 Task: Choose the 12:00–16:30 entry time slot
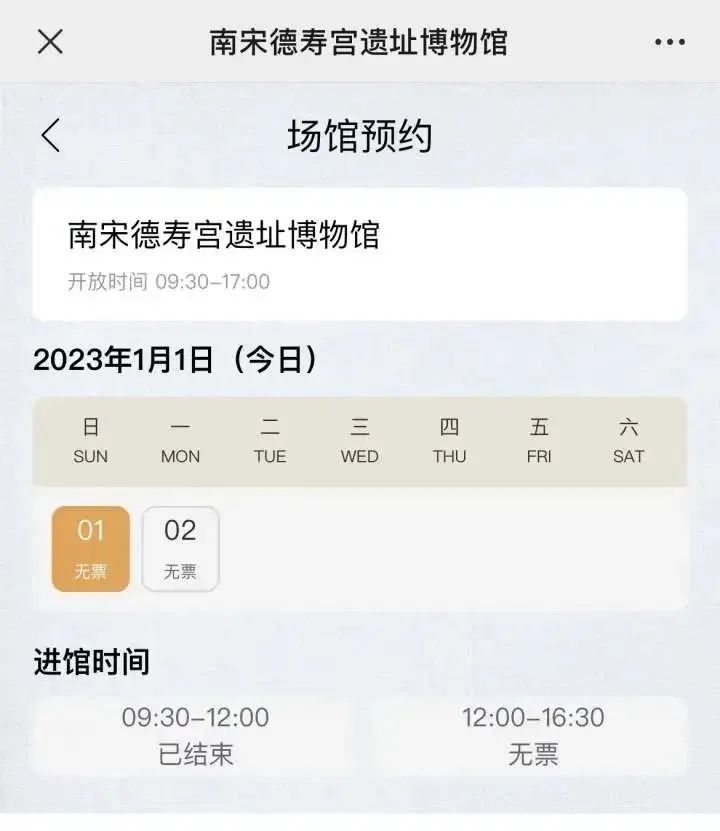532,735
